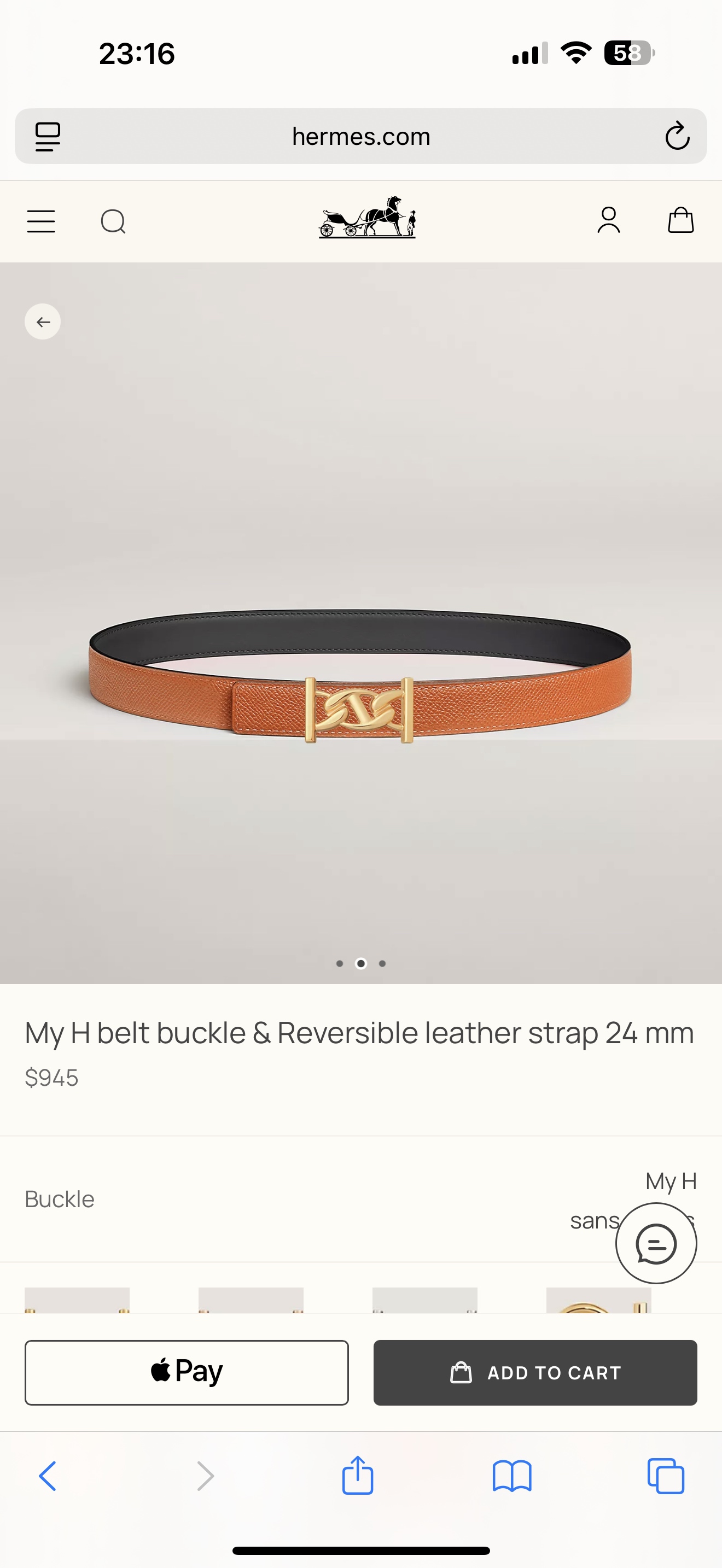Viewport: 722px width, 1568px height.
Task: Reload the hermes.com page
Action: 677,136
